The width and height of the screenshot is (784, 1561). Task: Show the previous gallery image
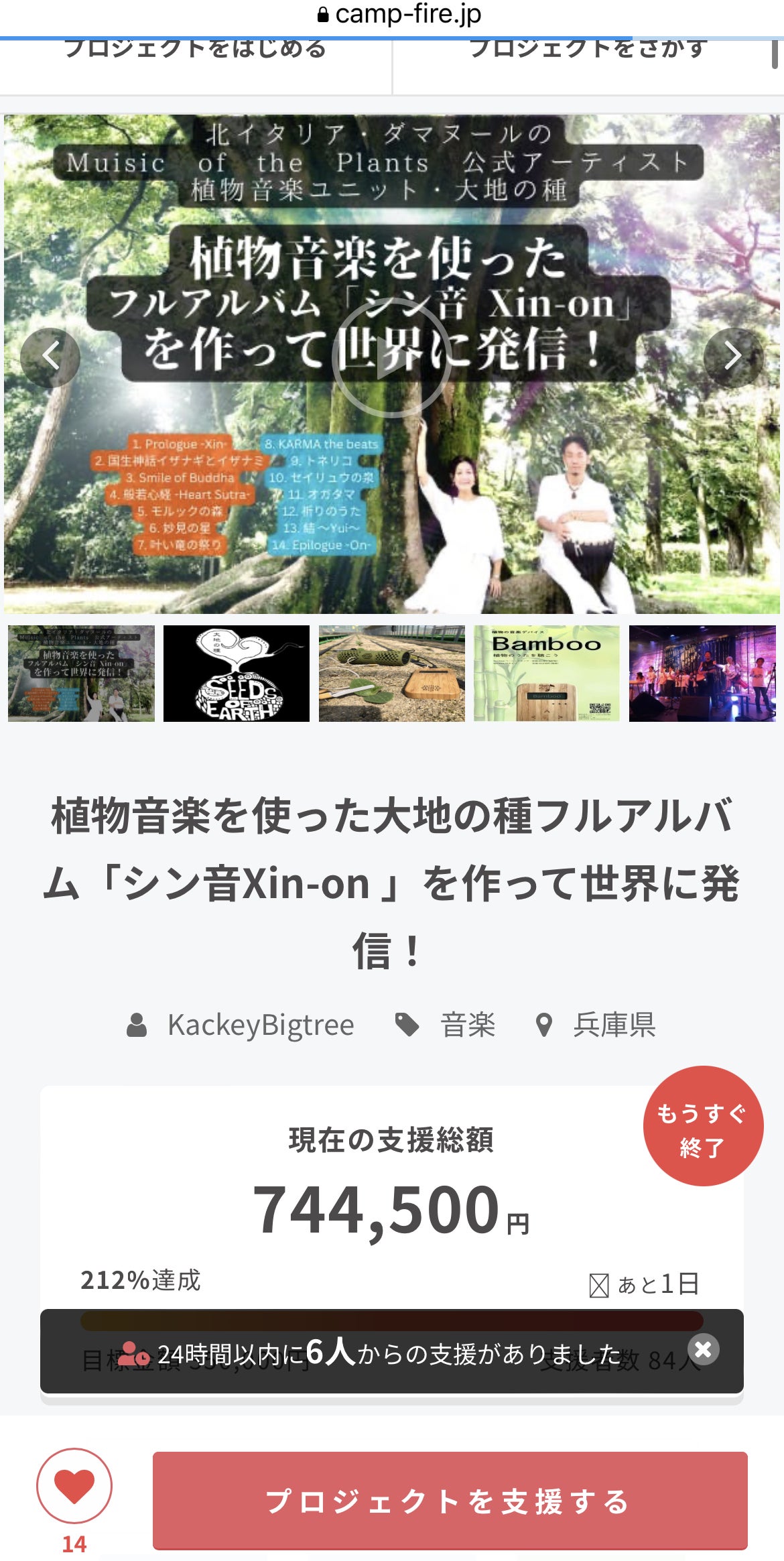[x=50, y=357]
